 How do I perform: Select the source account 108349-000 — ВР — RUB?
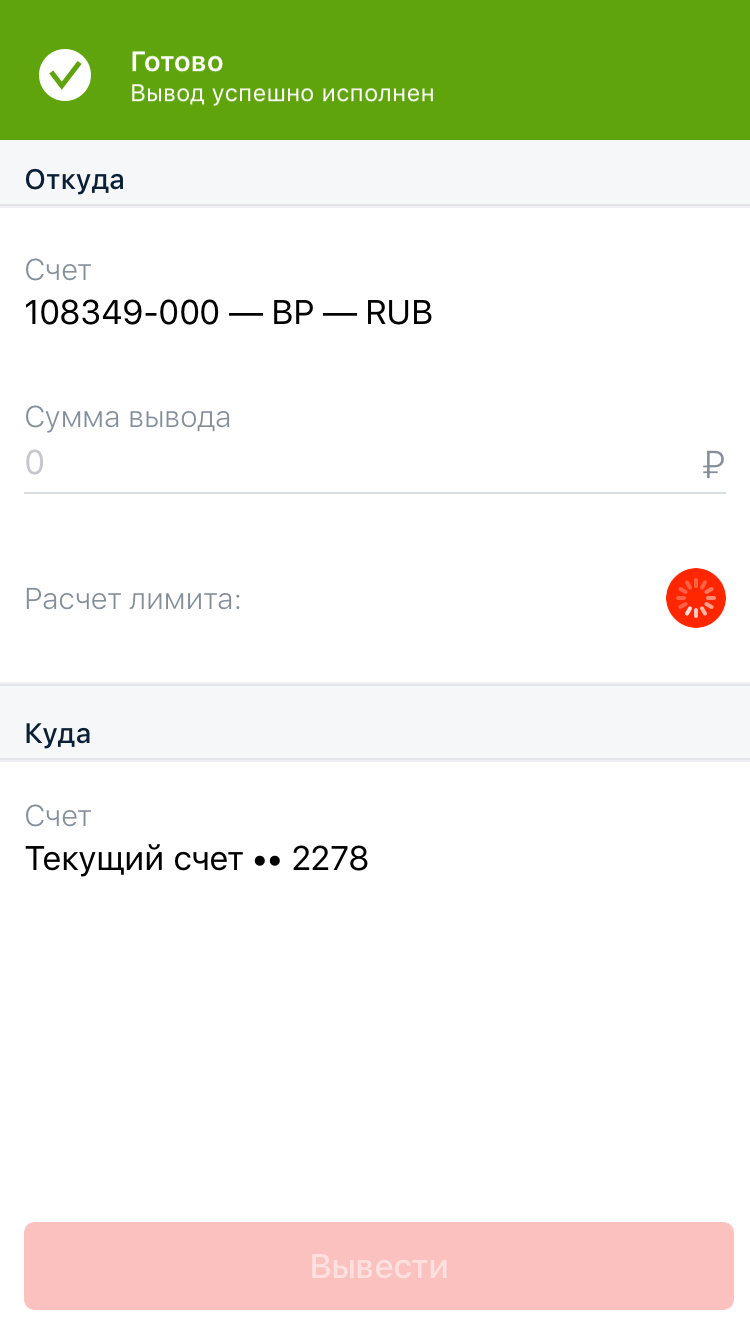(228, 312)
